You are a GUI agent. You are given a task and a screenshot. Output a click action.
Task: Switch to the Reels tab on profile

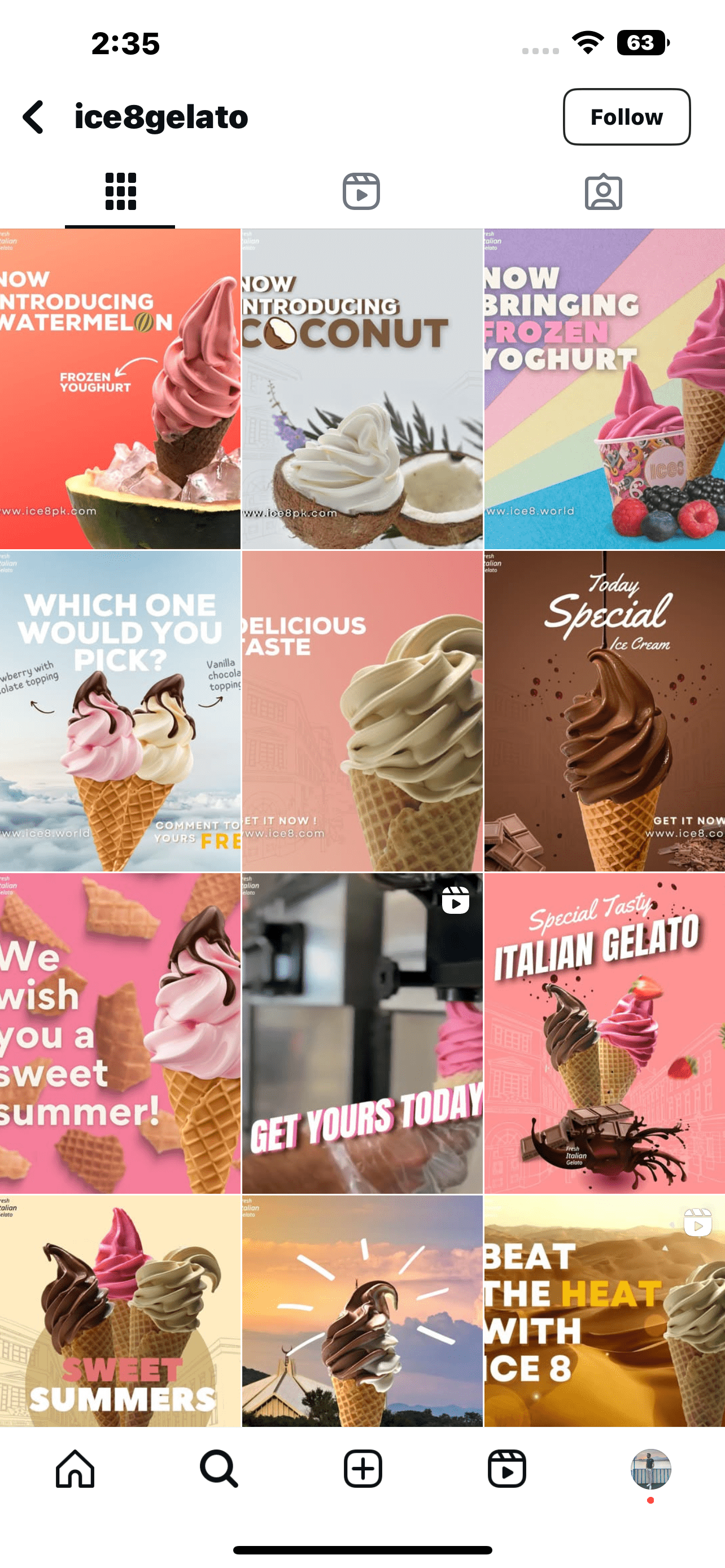click(x=361, y=192)
